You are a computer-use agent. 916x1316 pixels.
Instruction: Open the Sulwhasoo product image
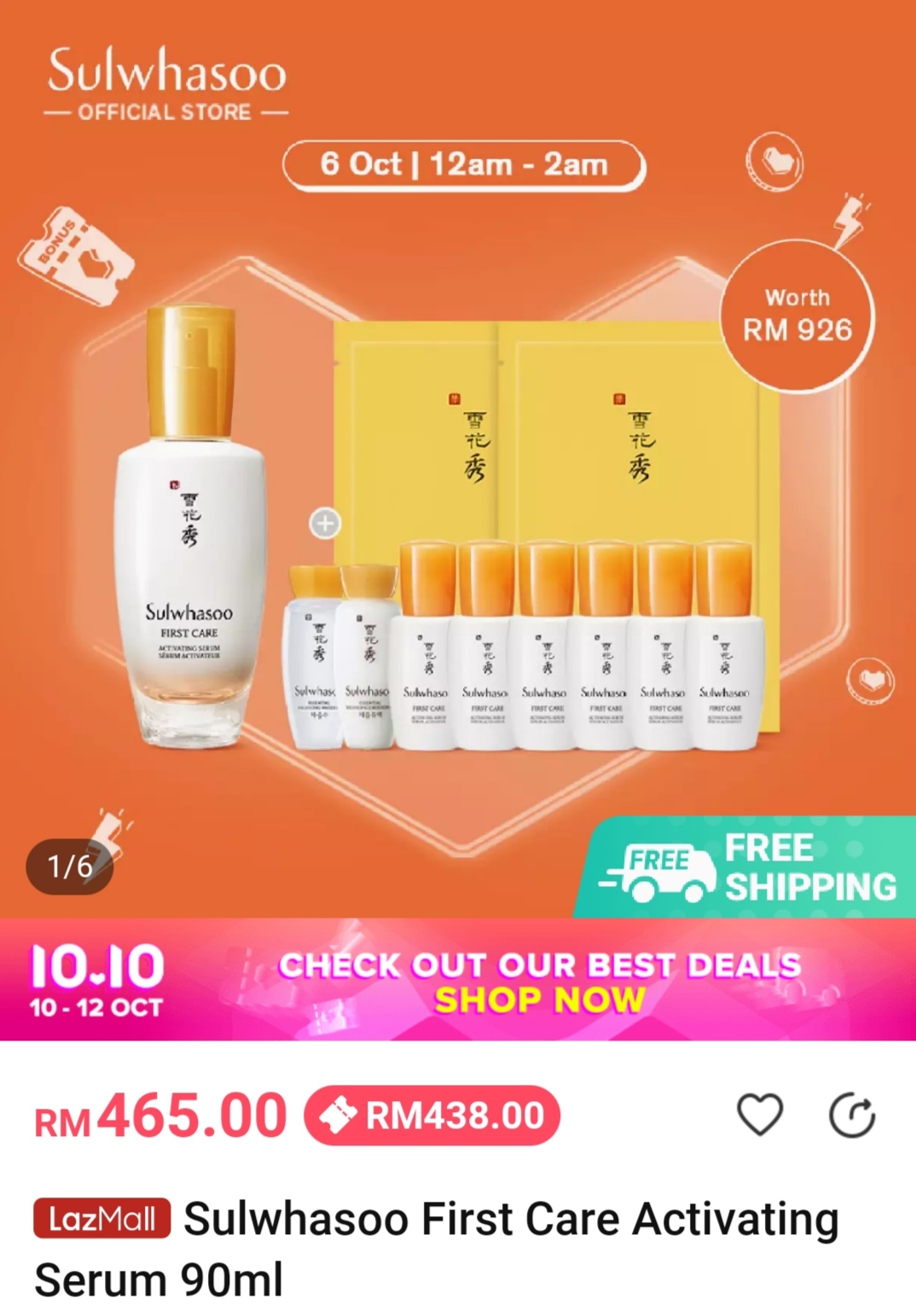458,529
